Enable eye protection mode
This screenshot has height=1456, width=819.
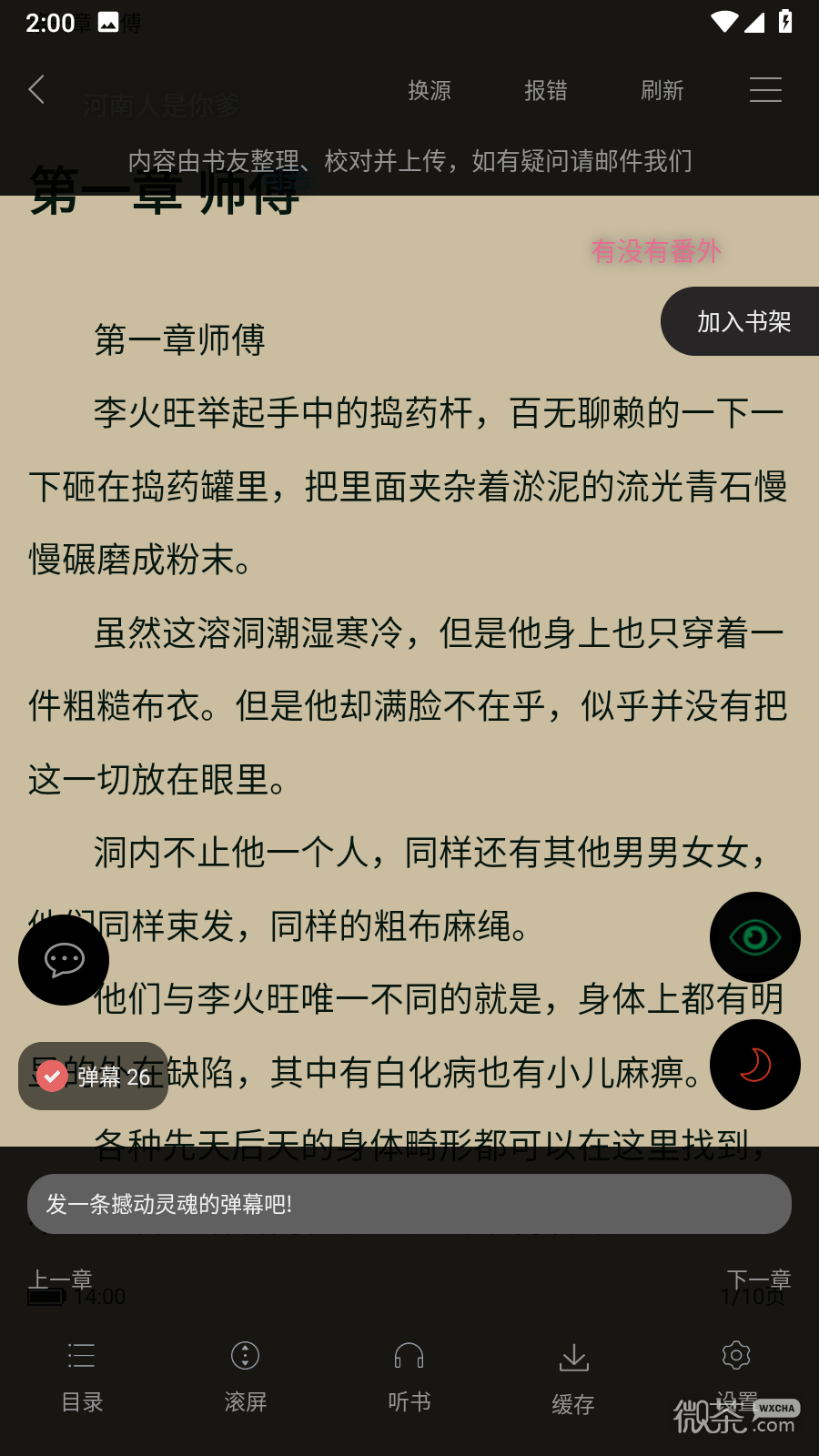pos(755,936)
